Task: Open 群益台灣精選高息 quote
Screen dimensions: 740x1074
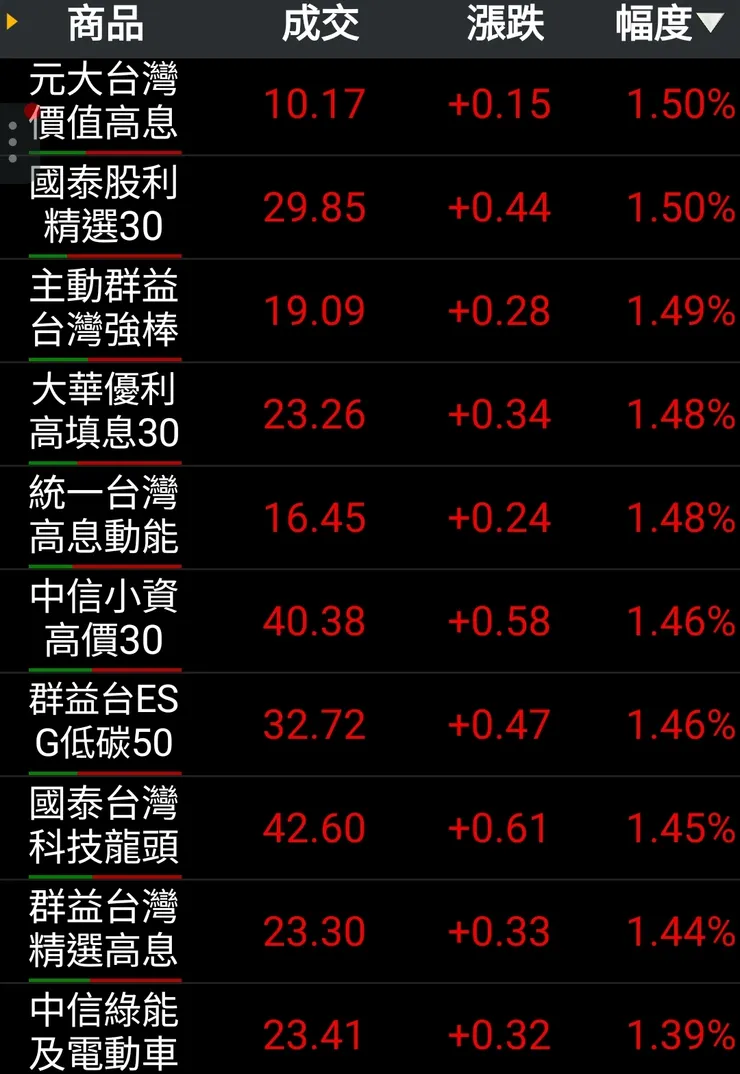Action: [104, 930]
